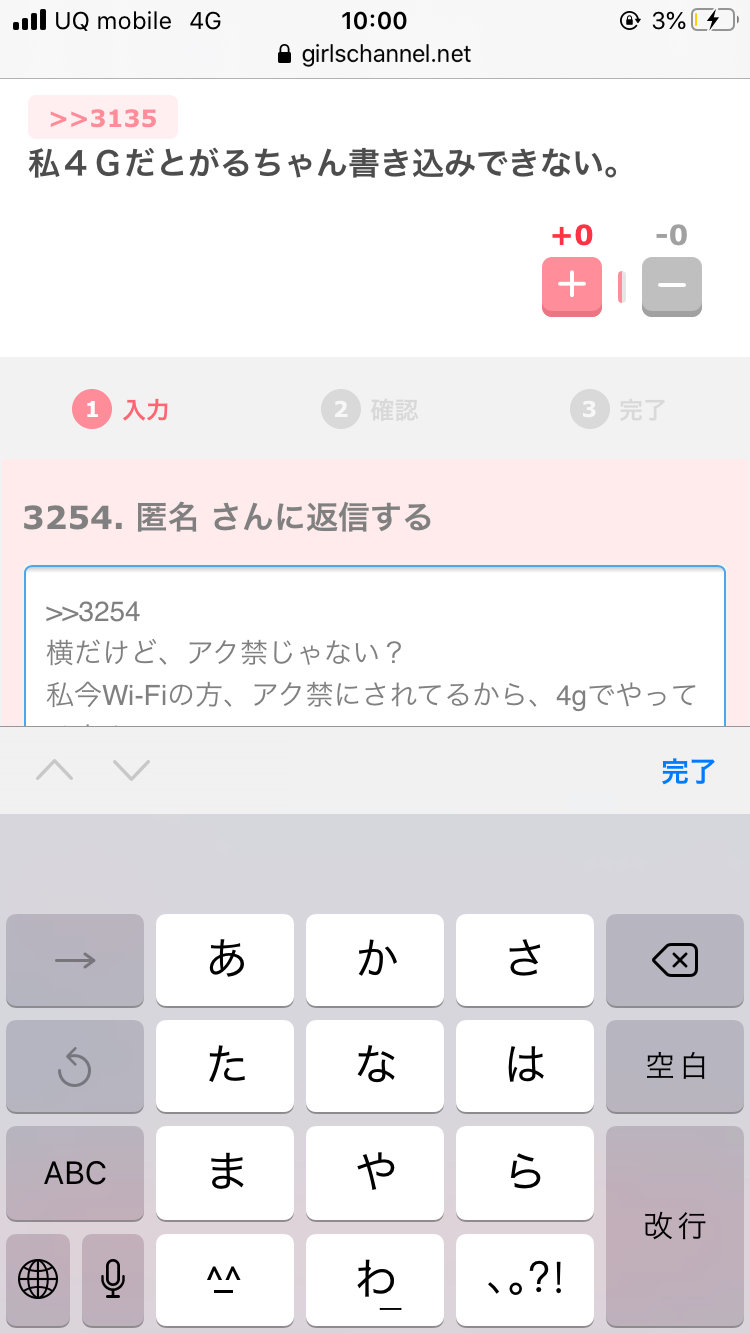Hit the backspace key on the keyboard
The width and height of the screenshot is (750, 1334).
(x=675, y=960)
